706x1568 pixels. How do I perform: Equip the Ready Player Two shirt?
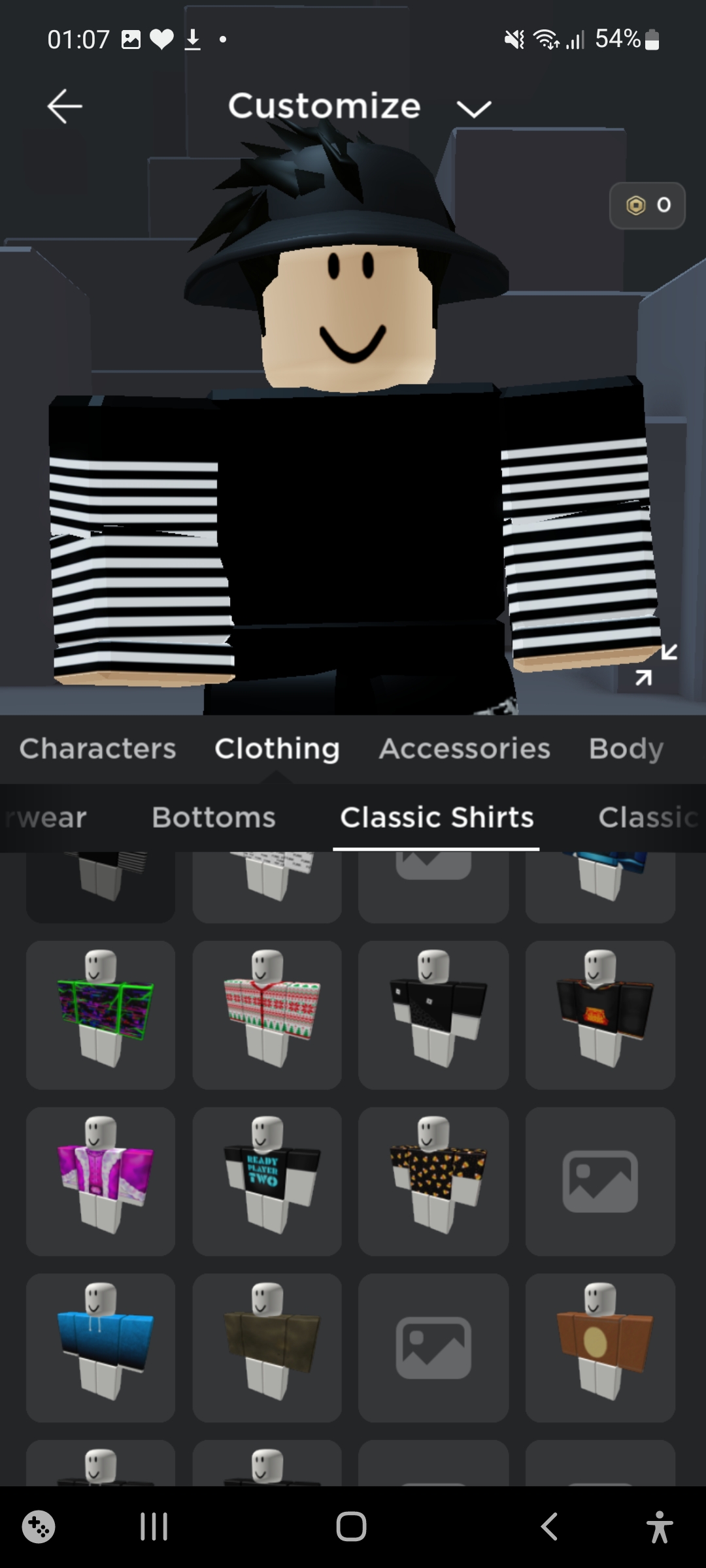pos(267,1181)
